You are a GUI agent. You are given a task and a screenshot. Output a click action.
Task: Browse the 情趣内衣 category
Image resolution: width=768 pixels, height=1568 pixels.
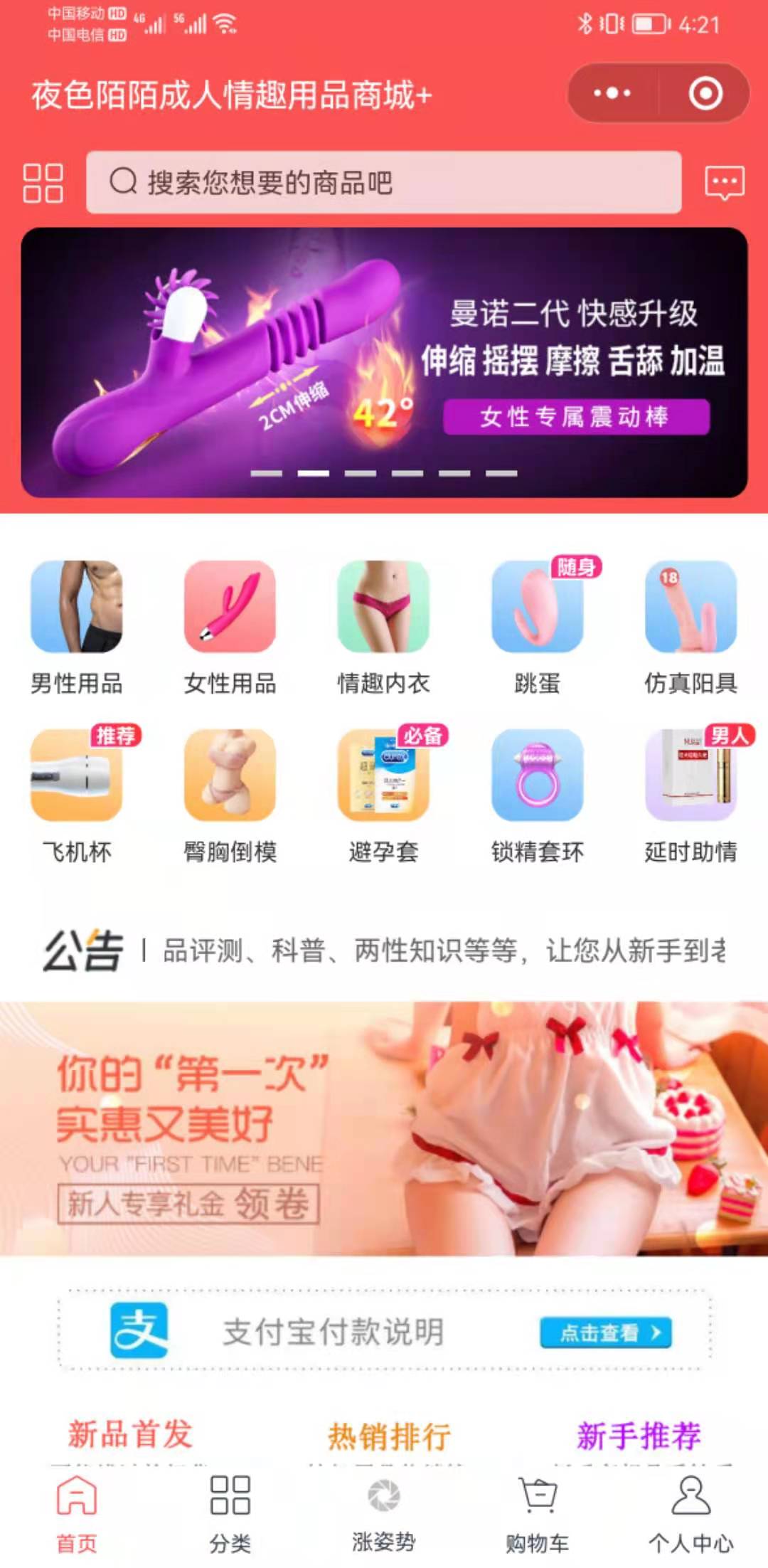coord(383,626)
